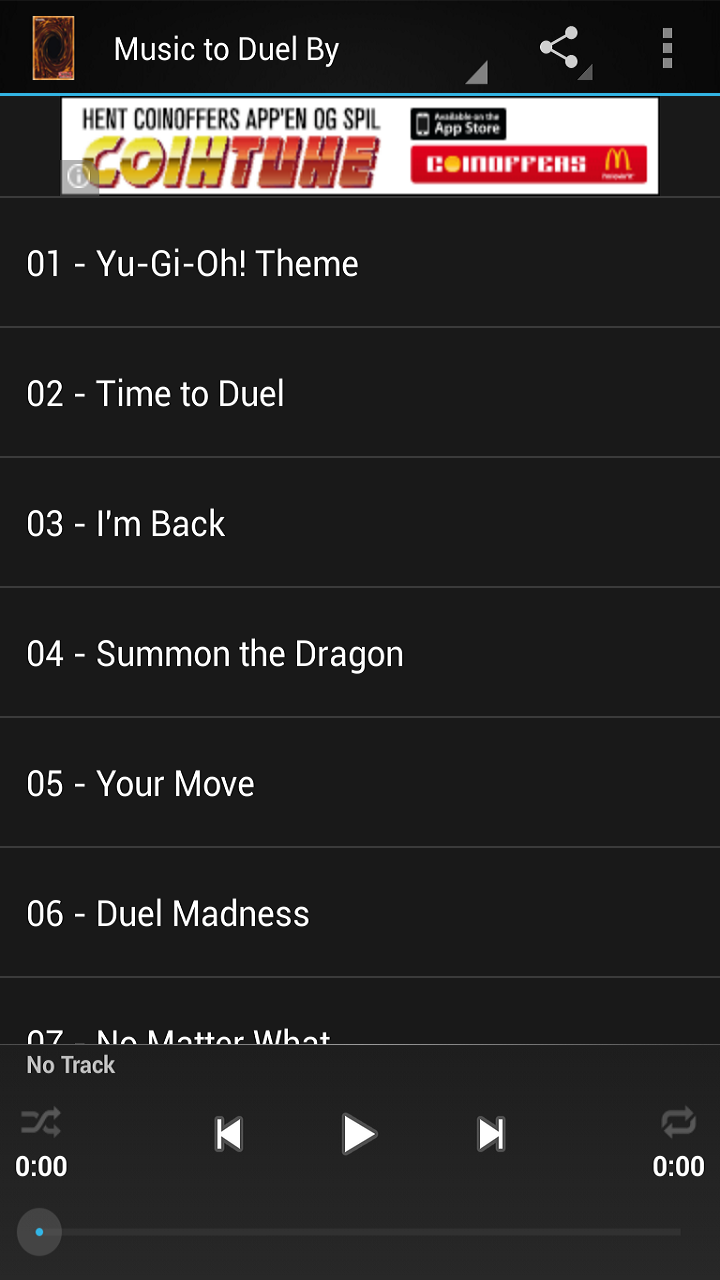The image size is (720, 1280).
Task: Tap the 05 - Your Move track
Action: click(x=360, y=783)
